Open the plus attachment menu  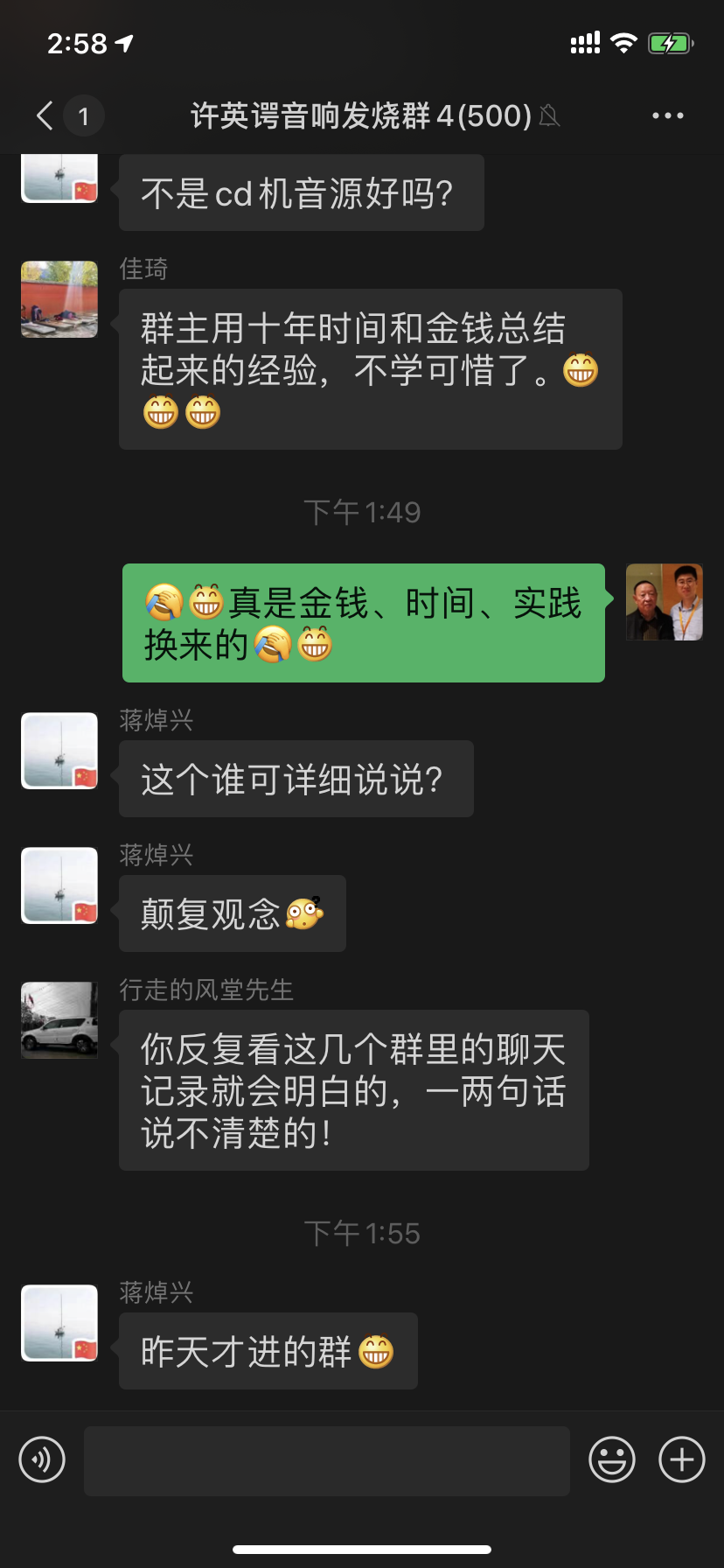681,1459
